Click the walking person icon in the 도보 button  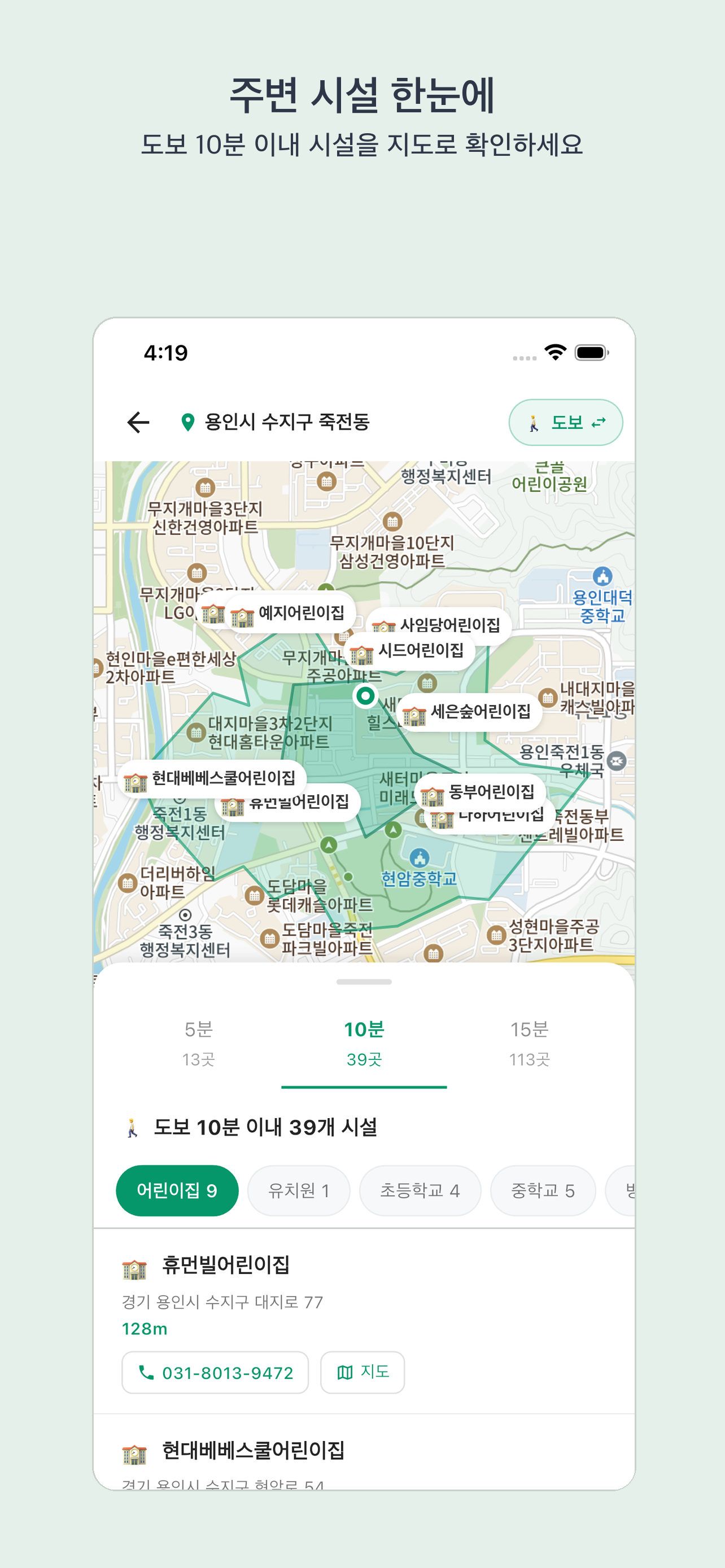click(535, 421)
